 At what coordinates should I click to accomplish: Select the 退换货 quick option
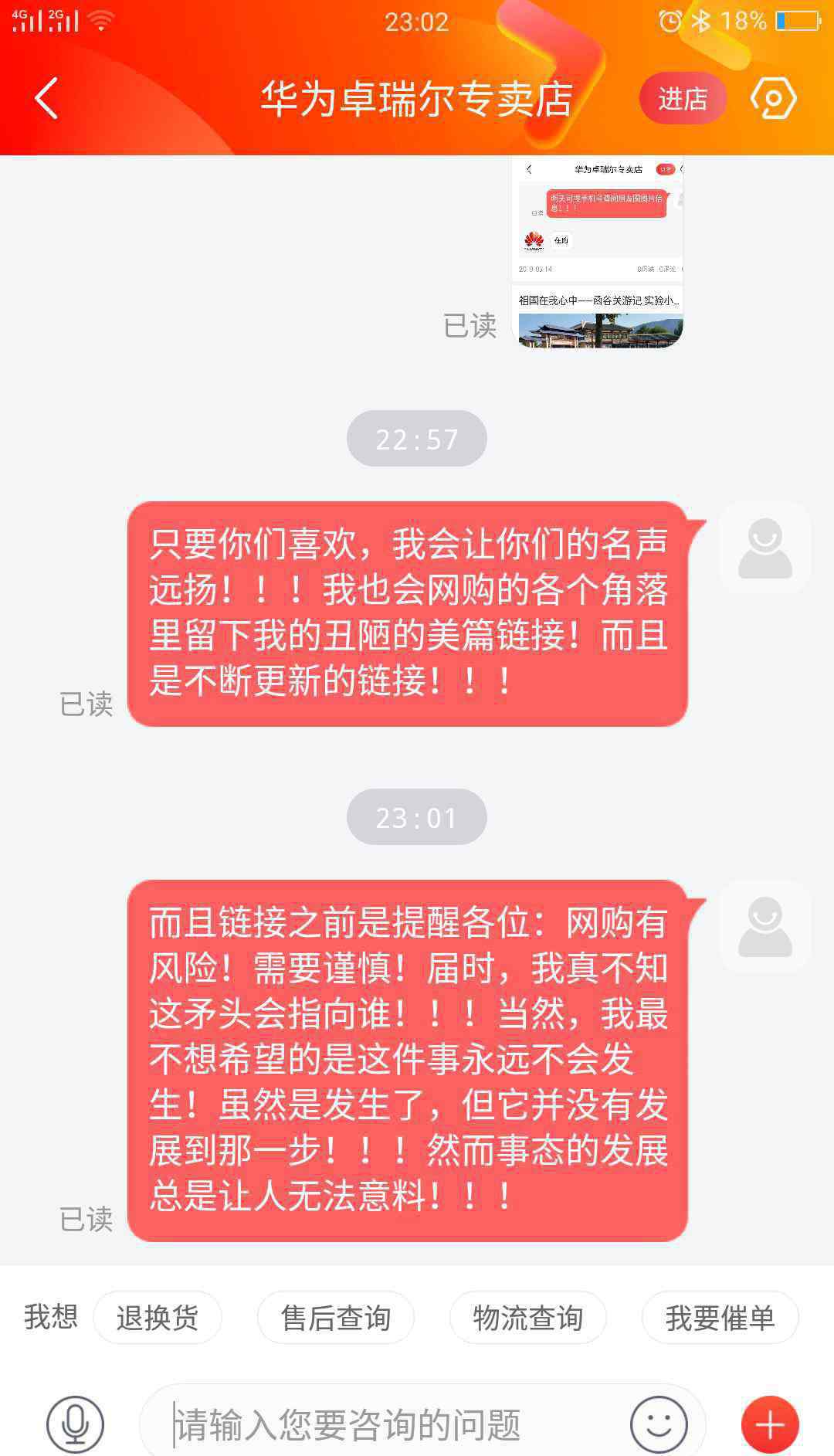click(158, 1318)
